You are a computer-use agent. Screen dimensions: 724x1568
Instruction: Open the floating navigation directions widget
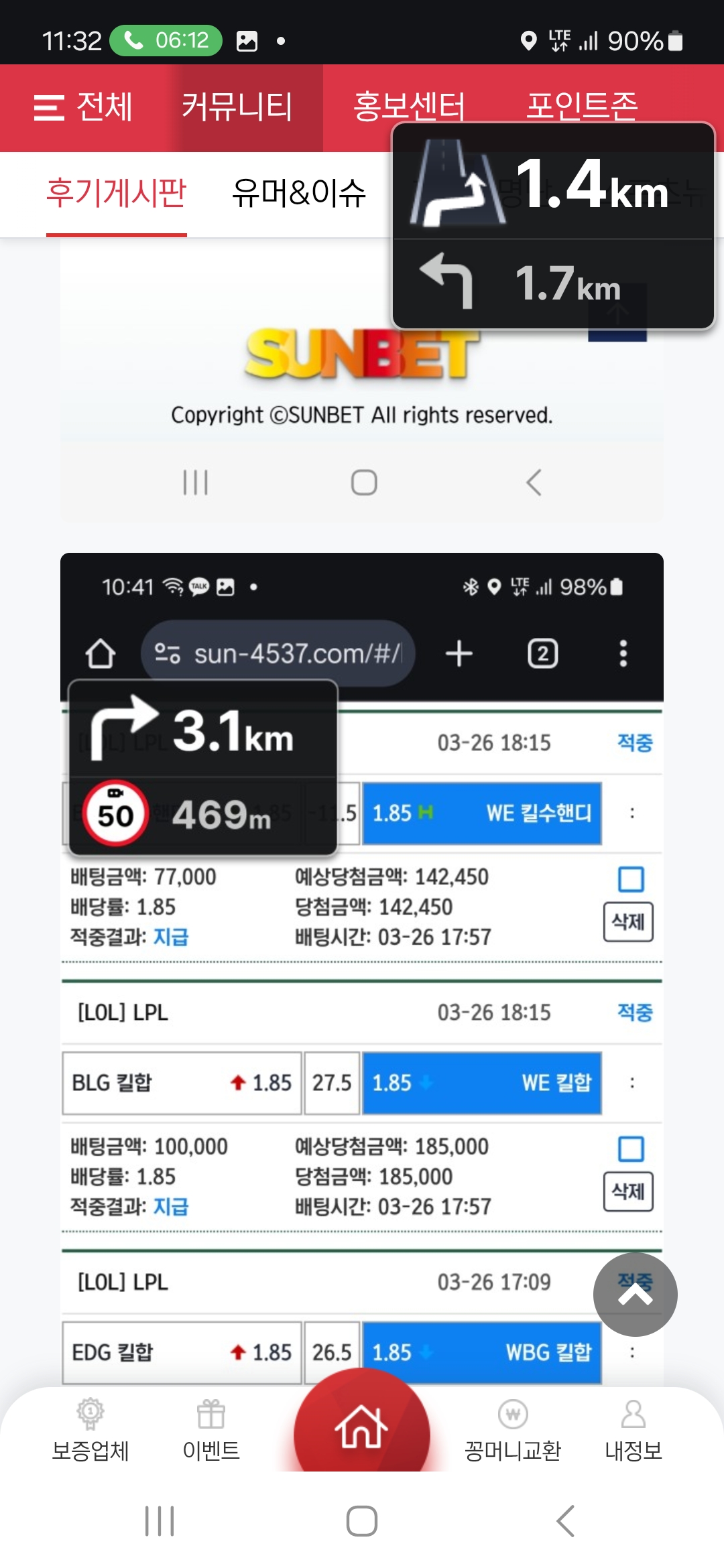pyautogui.click(x=553, y=226)
